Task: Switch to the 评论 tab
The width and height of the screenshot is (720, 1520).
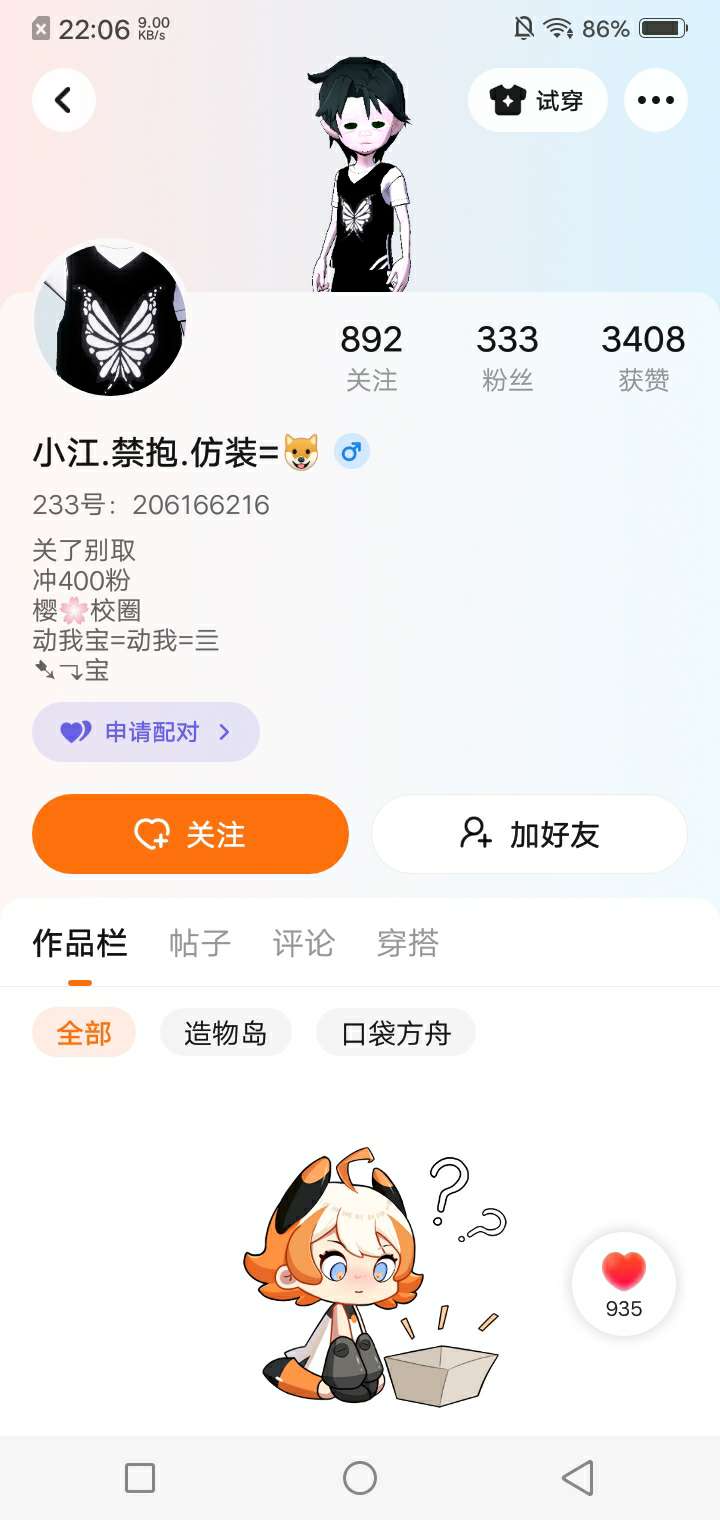Action: (x=304, y=943)
